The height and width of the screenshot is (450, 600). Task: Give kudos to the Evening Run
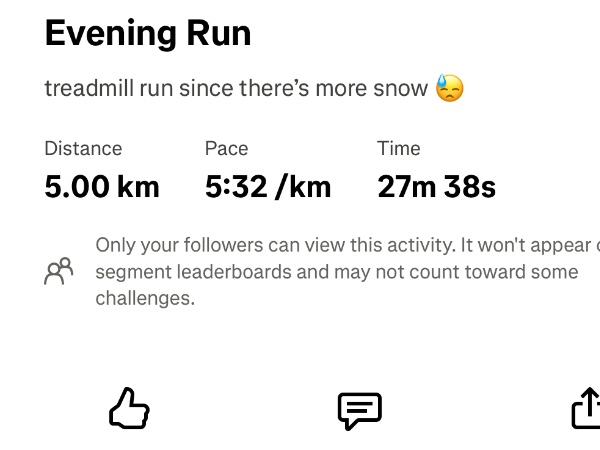(129, 409)
